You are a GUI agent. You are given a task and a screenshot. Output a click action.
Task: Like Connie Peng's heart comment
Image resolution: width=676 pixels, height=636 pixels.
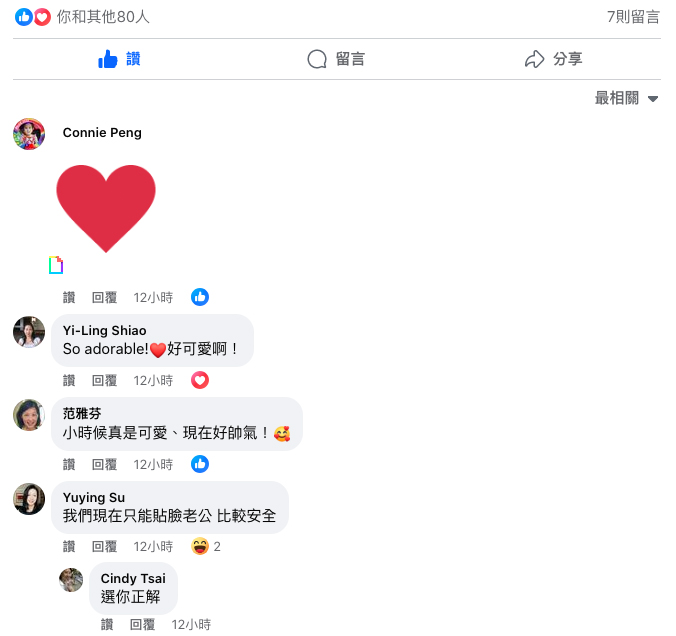tap(69, 297)
